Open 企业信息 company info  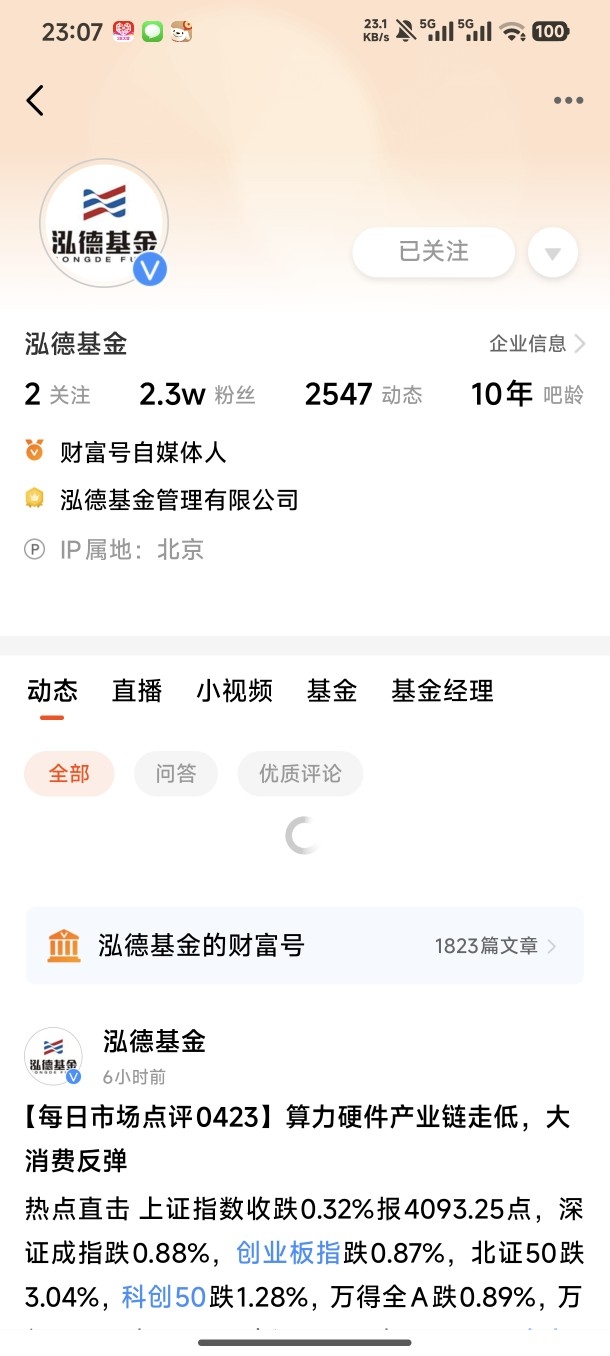(537, 344)
